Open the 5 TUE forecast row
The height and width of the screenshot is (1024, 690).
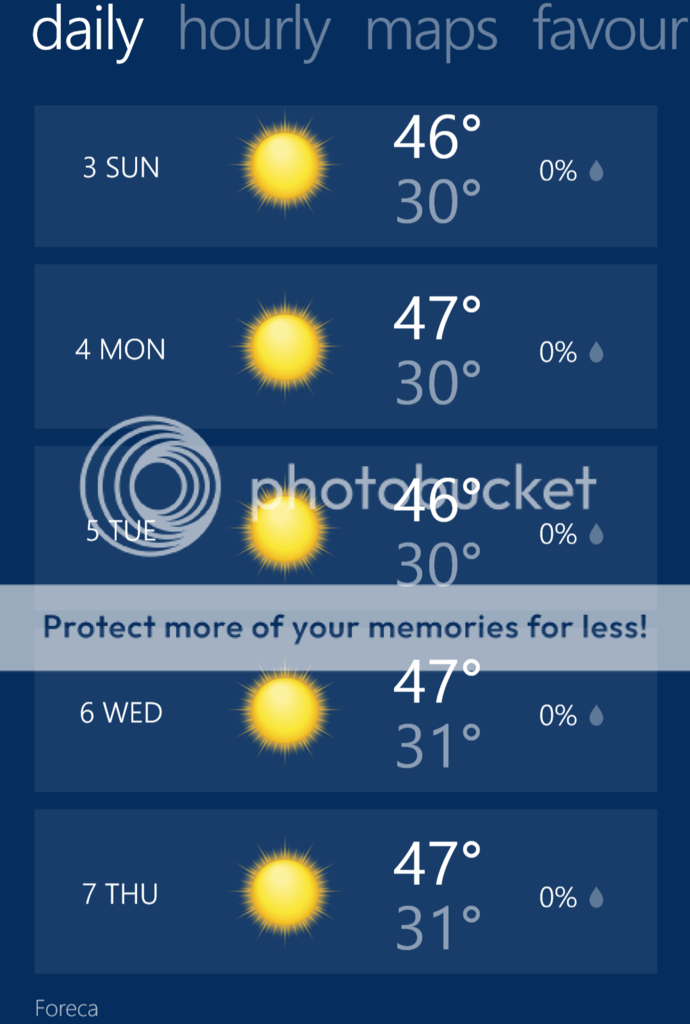345,520
